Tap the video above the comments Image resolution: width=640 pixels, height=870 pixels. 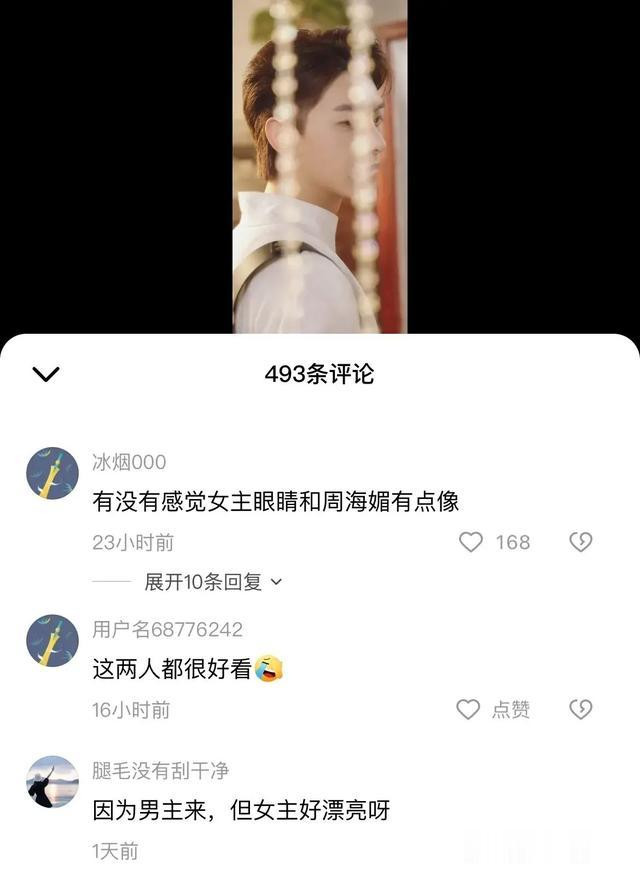320,165
